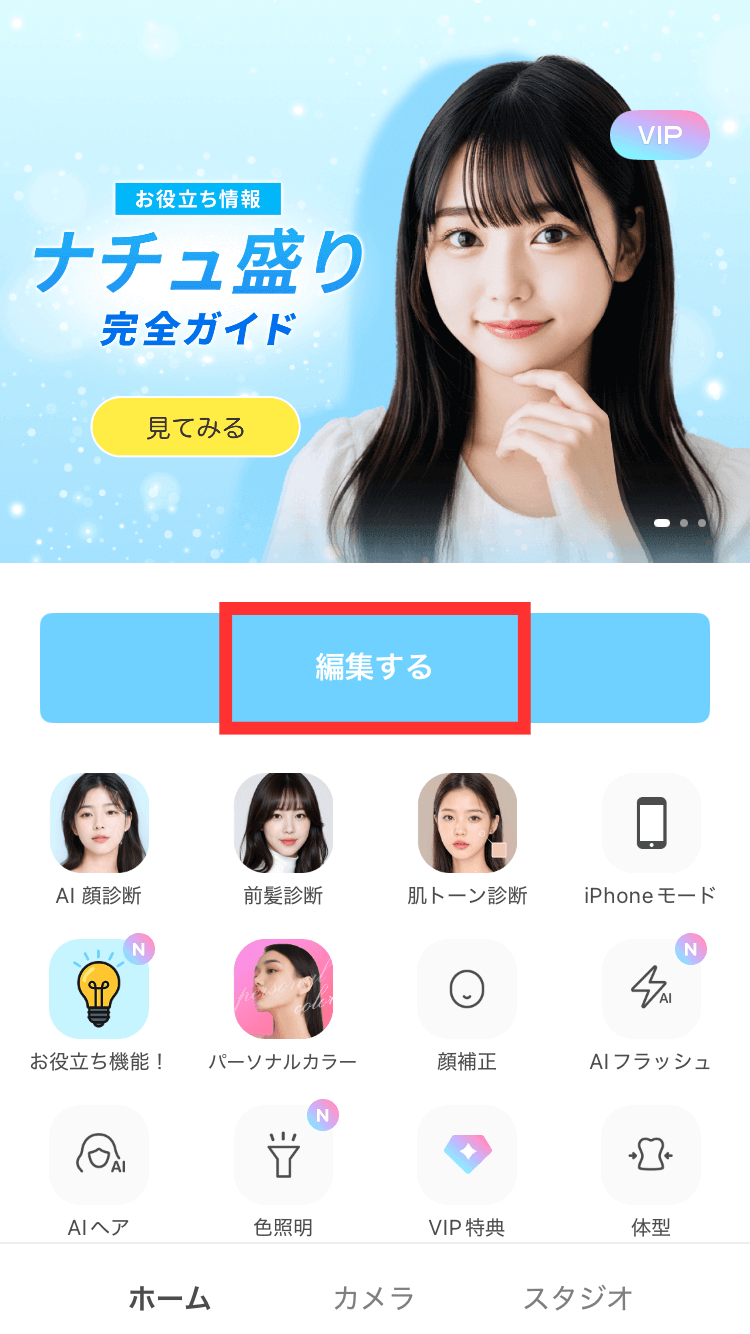This screenshot has width=750, height=1334.
Task: Open the VIP特典 diamond benefits icon
Action: [467, 1155]
